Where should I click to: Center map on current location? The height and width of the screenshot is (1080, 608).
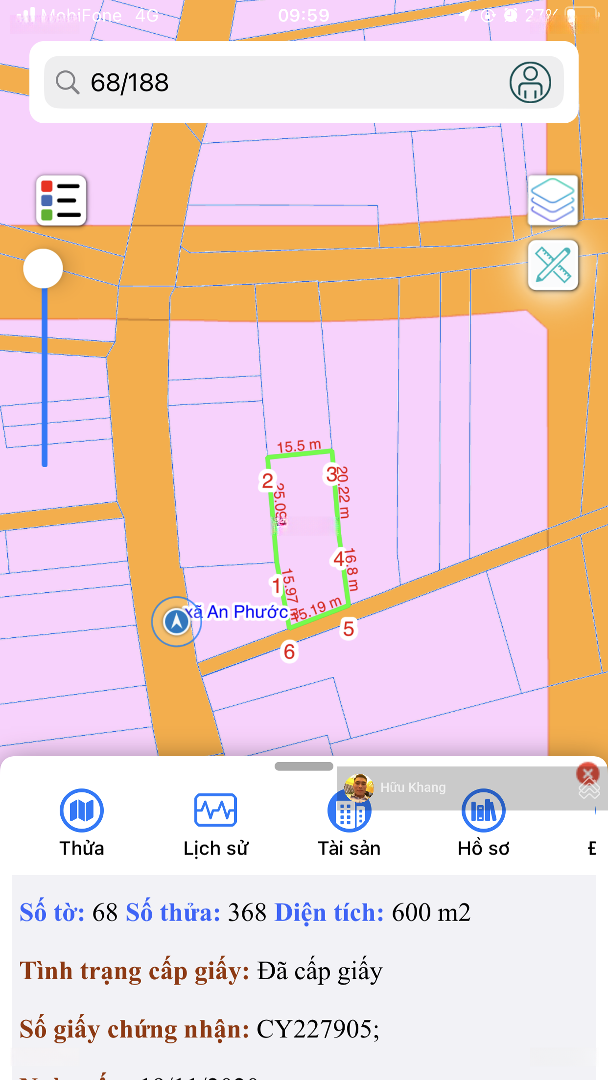tap(177, 622)
